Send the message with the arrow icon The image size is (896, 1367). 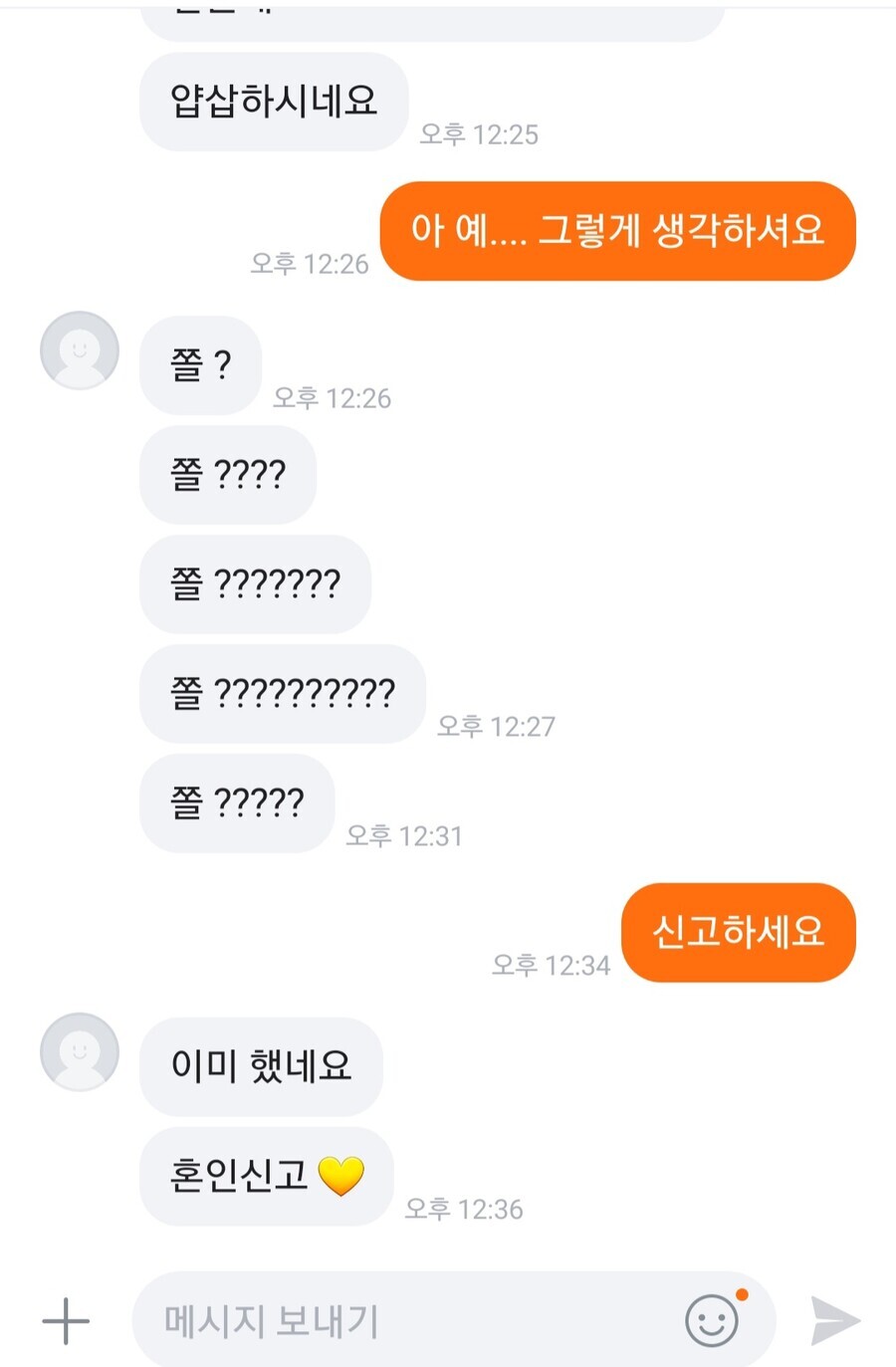(x=834, y=1321)
